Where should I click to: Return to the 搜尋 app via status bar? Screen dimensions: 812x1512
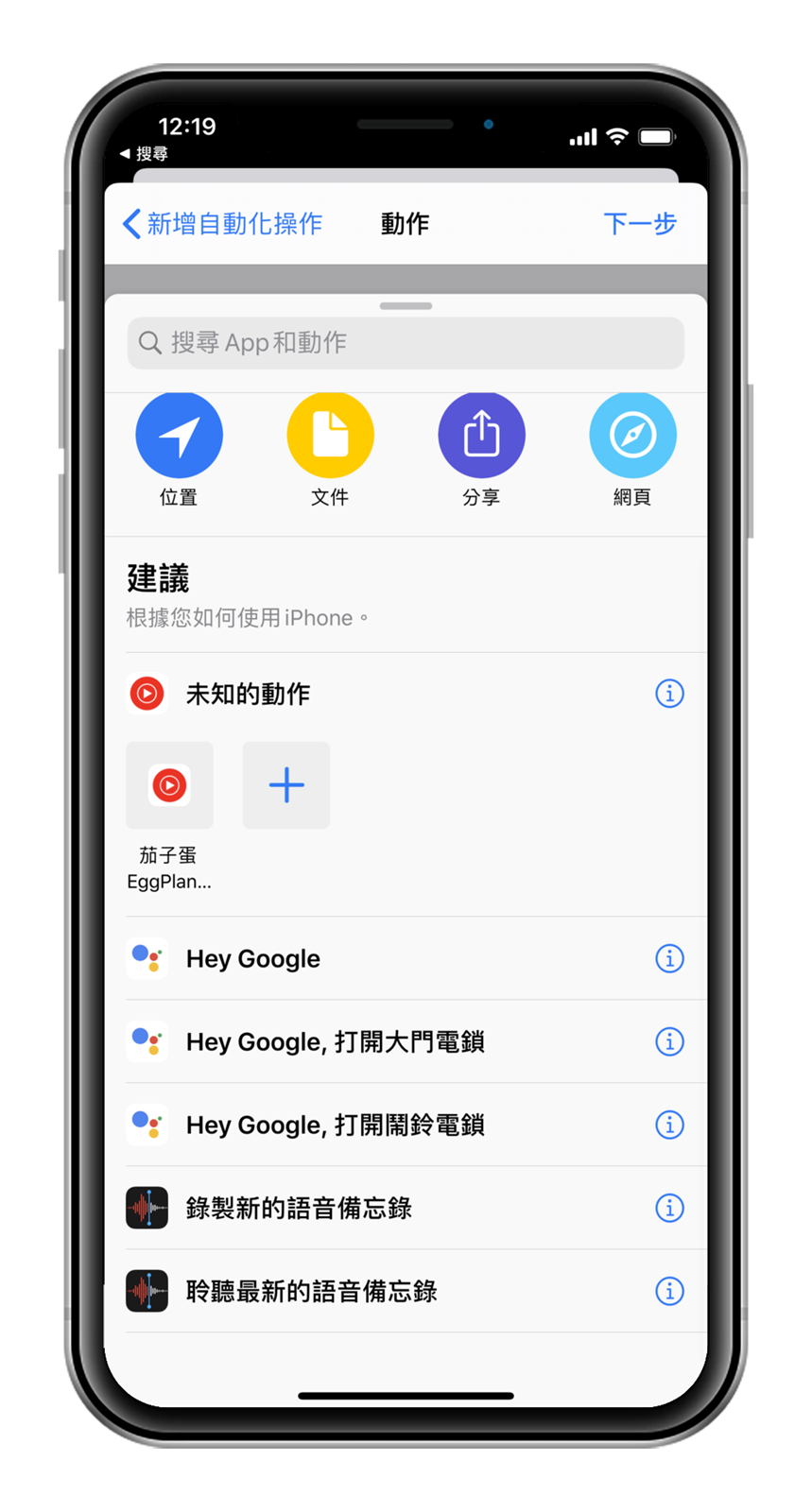coord(144,153)
